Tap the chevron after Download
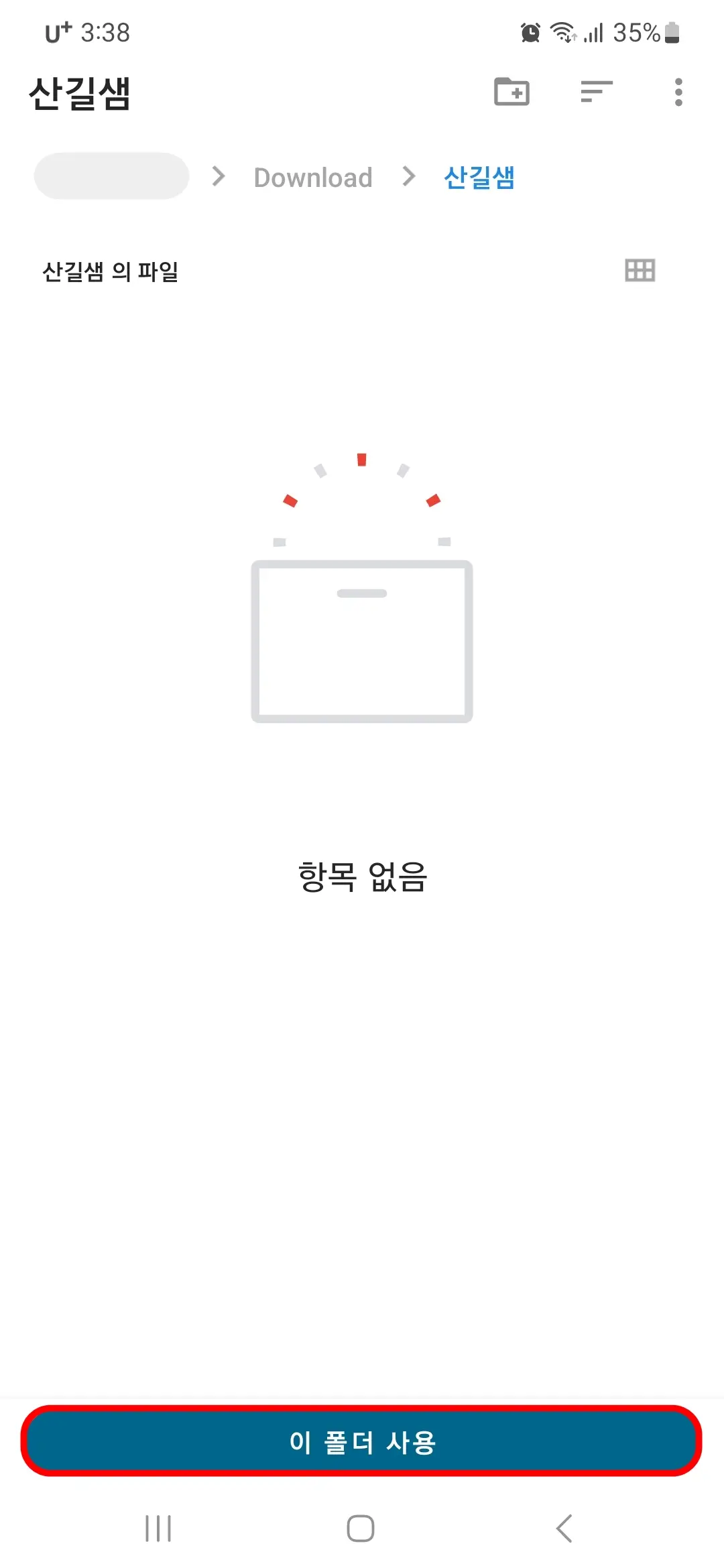724x1568 pixels. click(408, 177)
